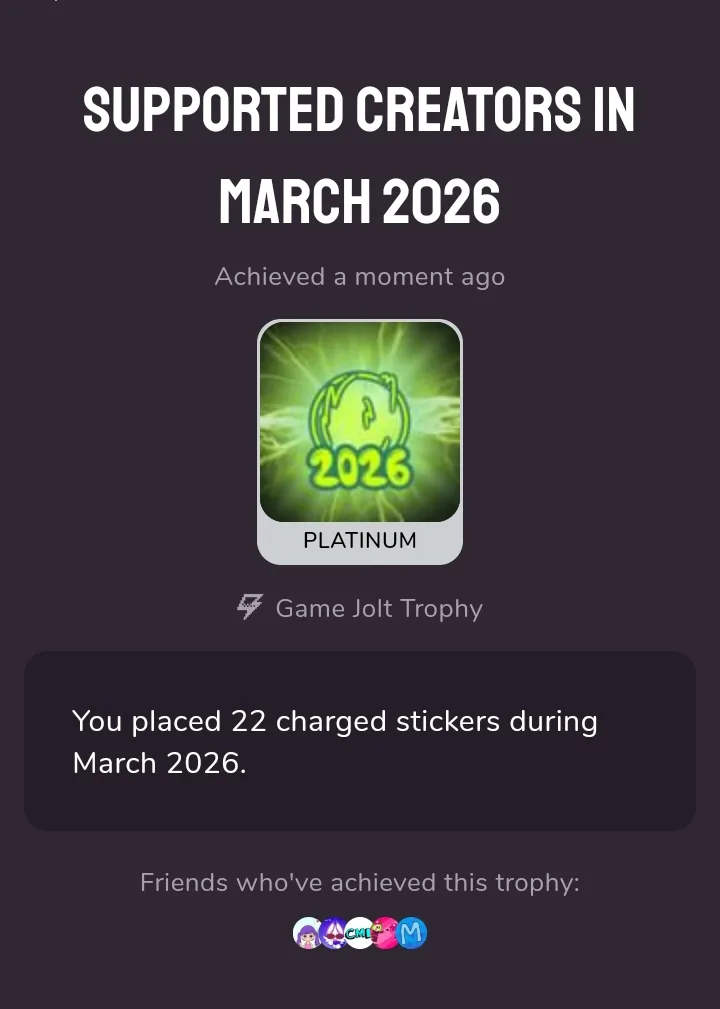Open the purple-haired girl friend avatar
This screenshot has width=720, height=1009.
(x=308, y=933)
